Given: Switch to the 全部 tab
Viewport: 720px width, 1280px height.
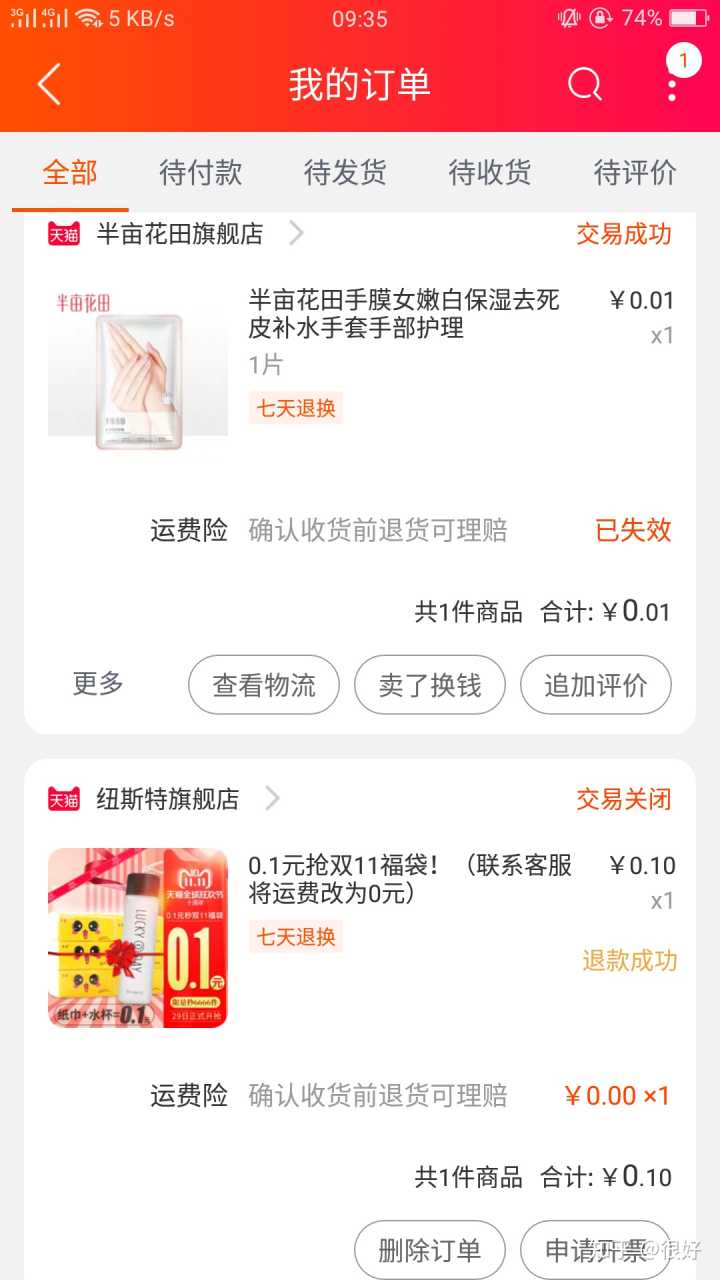Looking at the screenshot, I should pyautogui.click(x=70, y=173).
